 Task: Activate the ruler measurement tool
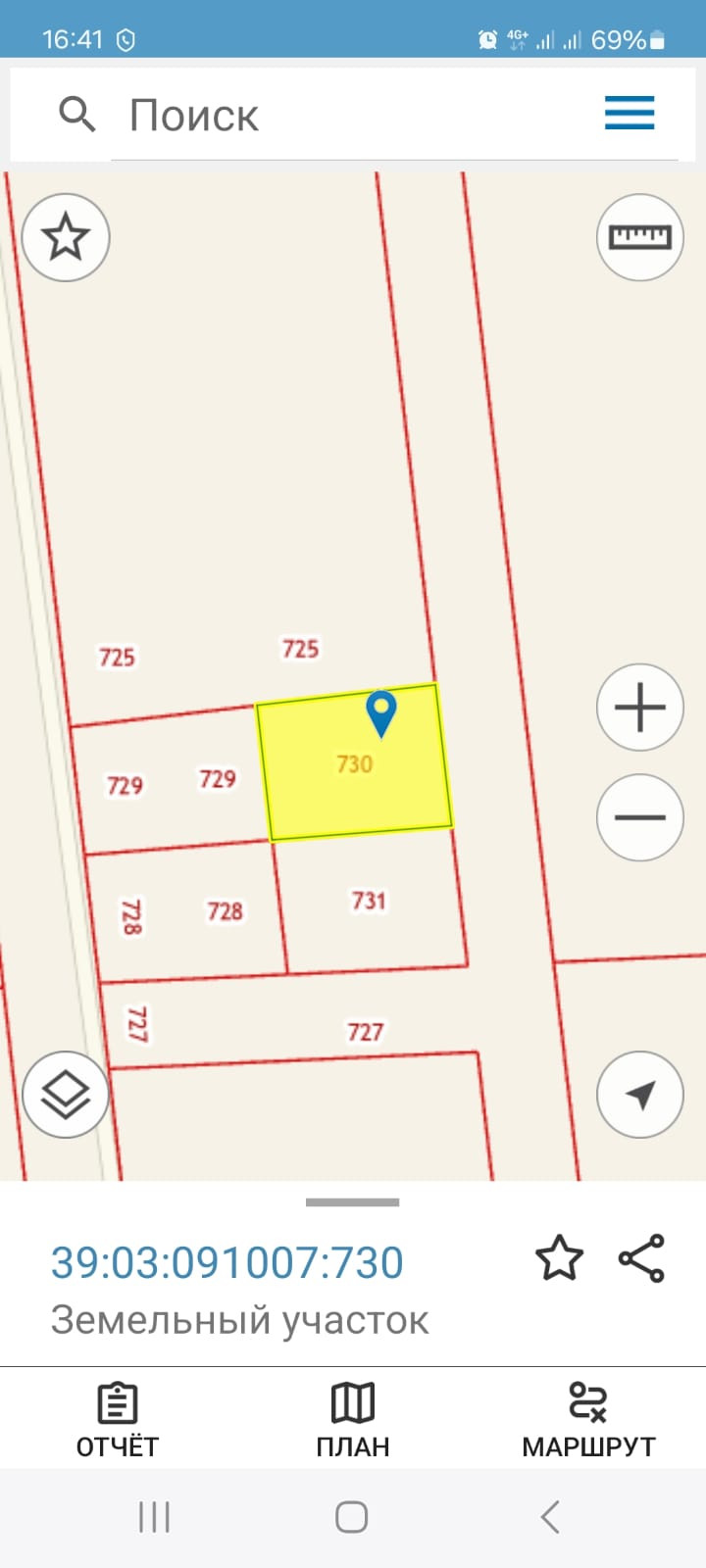pyautogui.click(x=639, y=237)
